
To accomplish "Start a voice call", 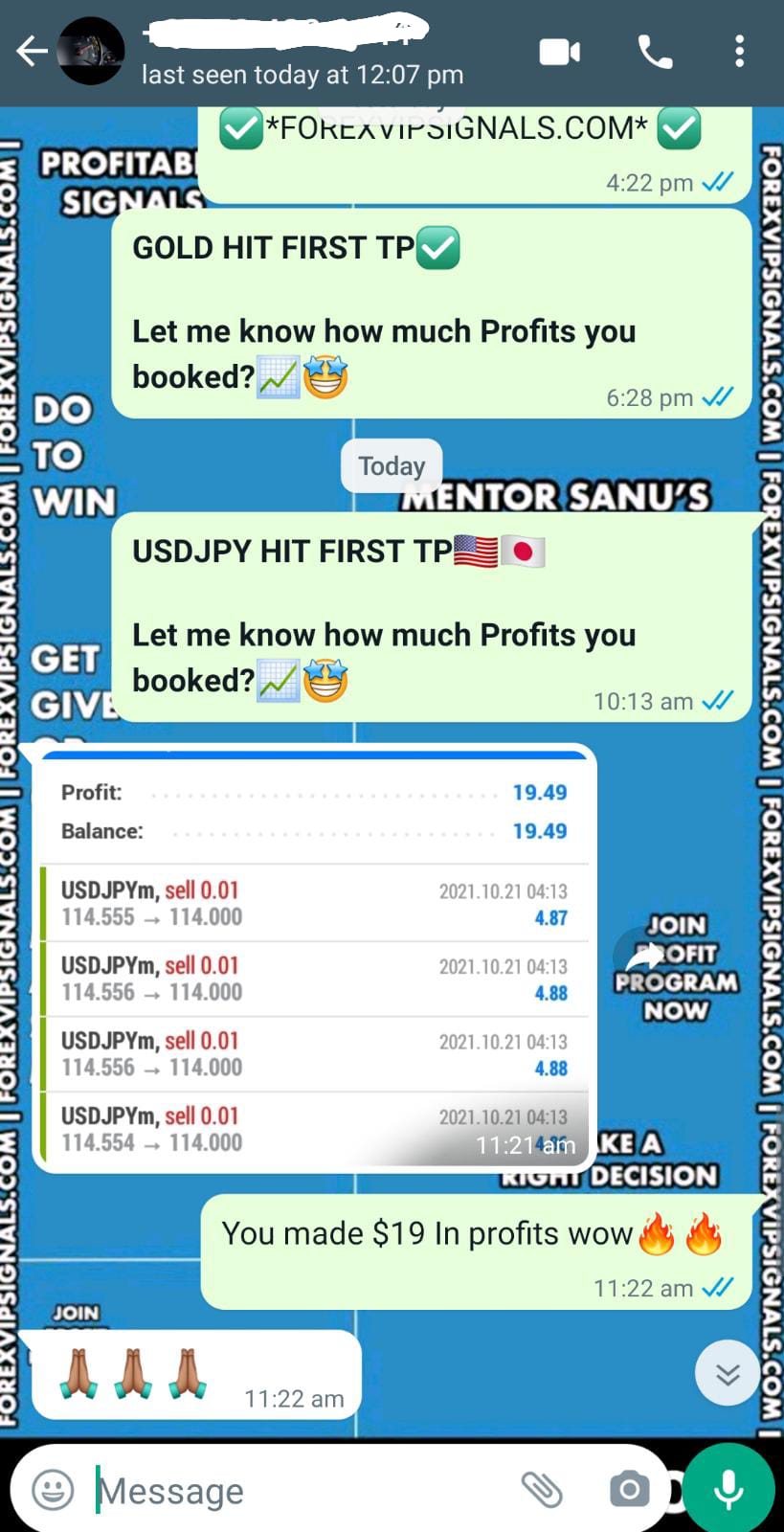I will click(x=655, y=52).
